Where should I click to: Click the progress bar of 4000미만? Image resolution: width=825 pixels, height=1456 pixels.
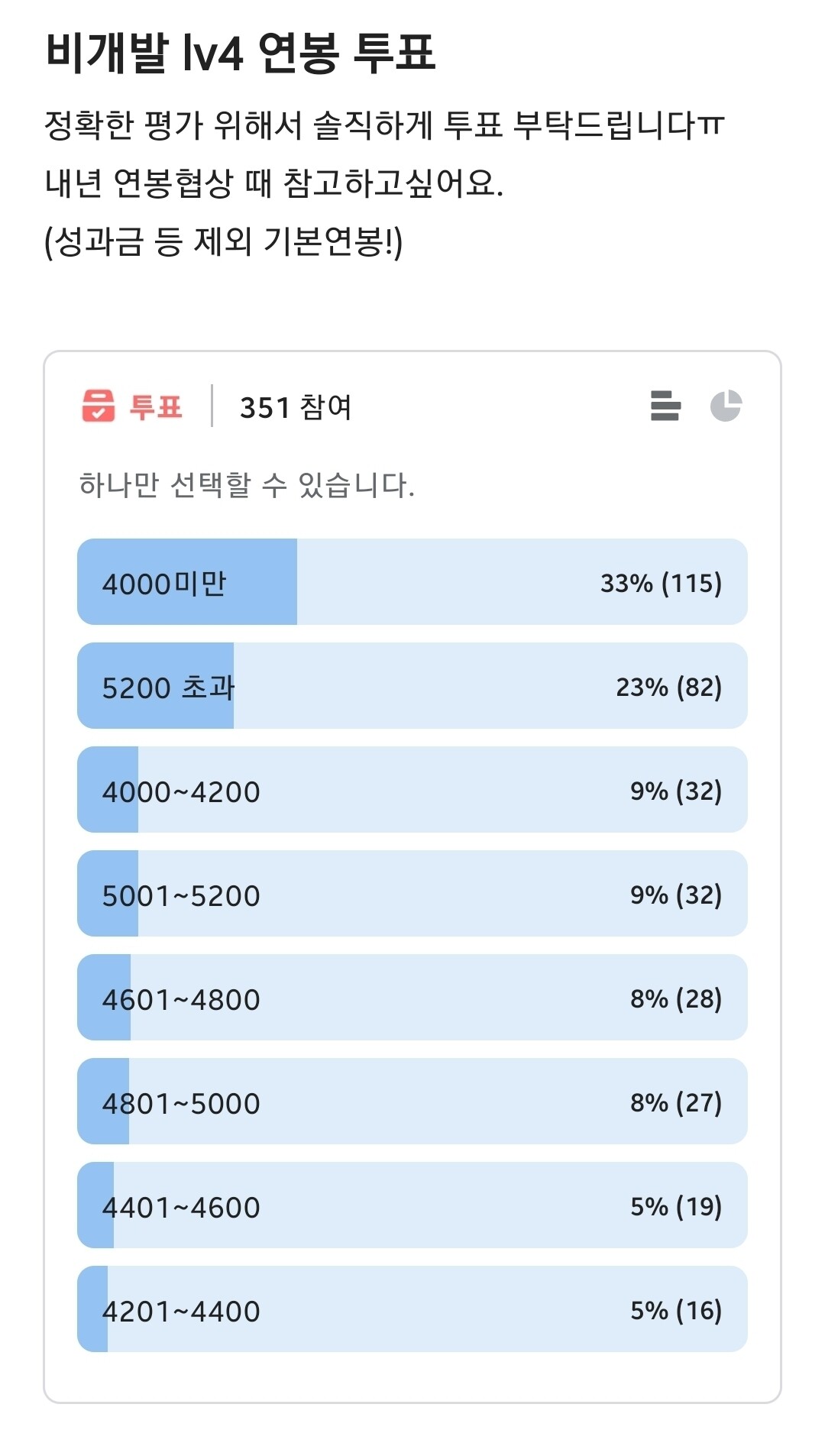(x=187, y=583)
